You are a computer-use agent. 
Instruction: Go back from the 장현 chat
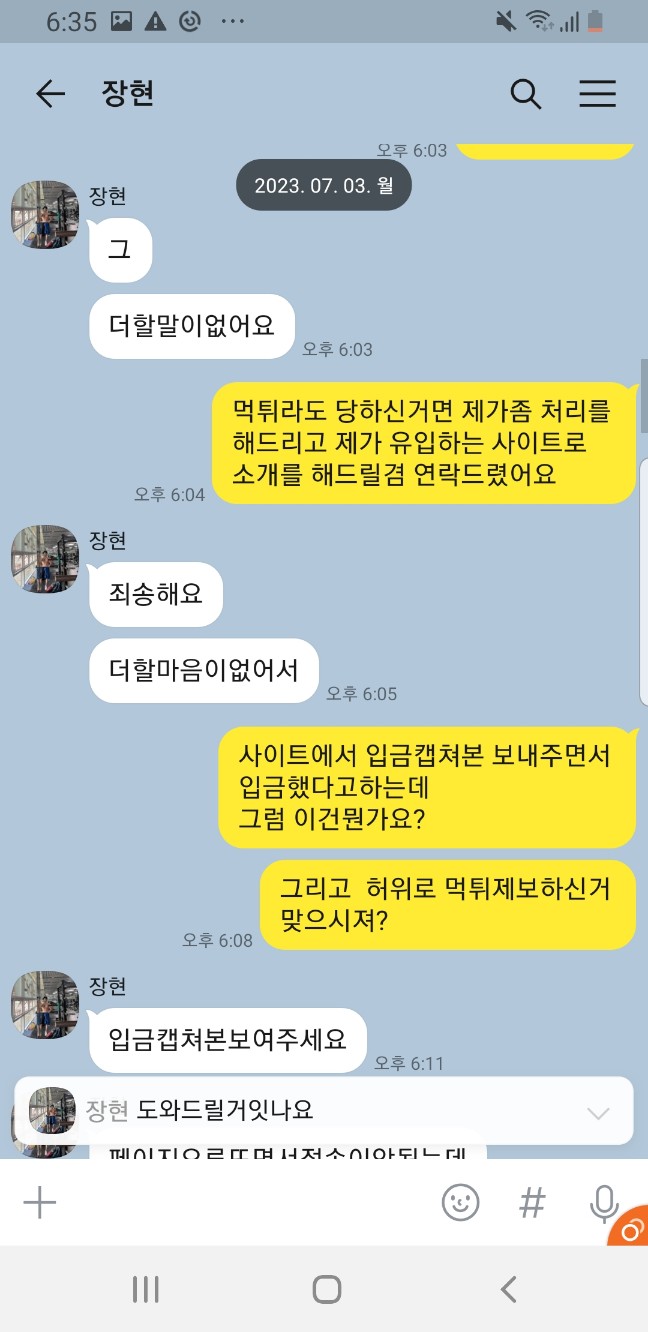pyautogui.click(x=49, y=94)
